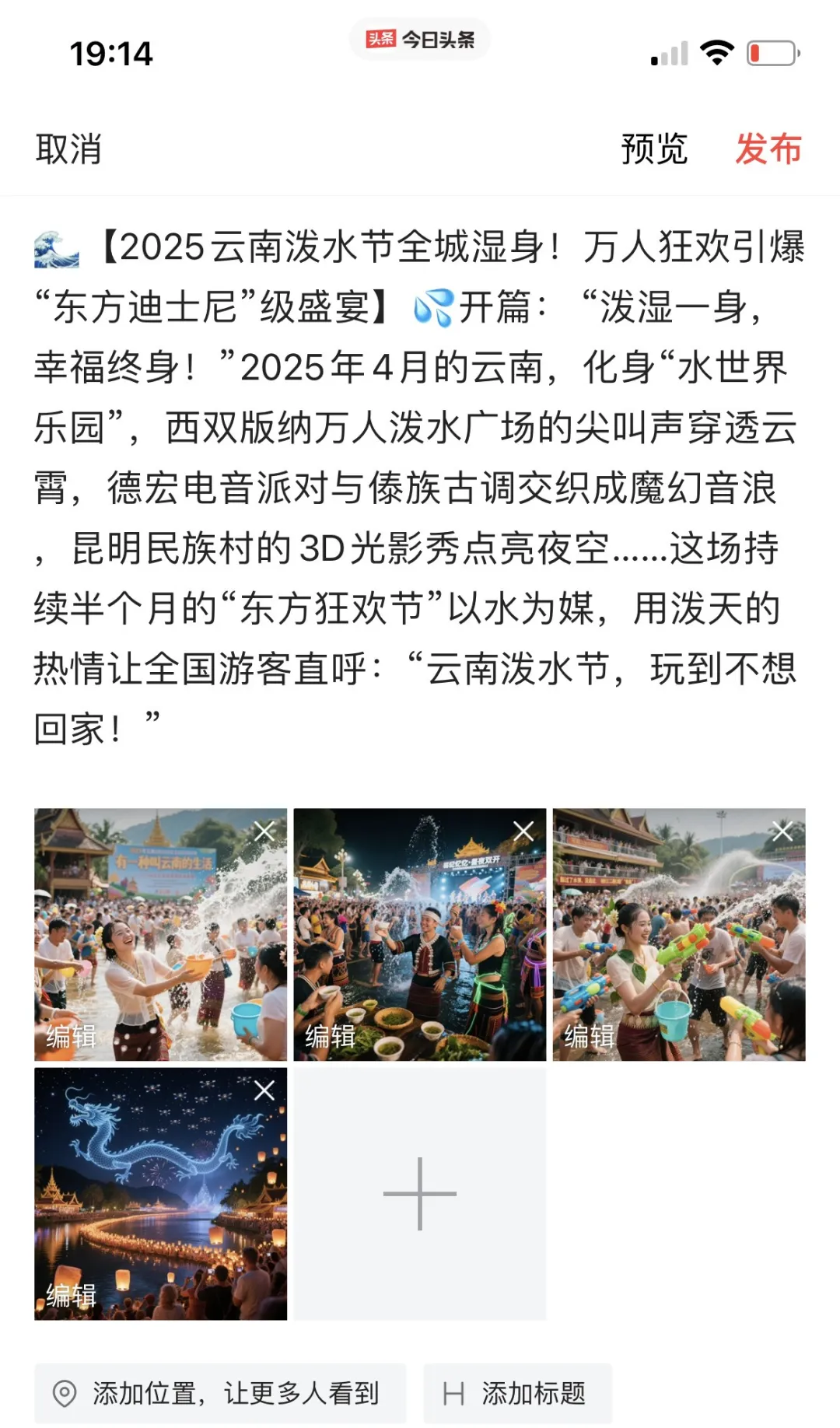Screen dimensions: 840x1428
Task: Tap 添加位置 to add a location
Action: click(x=220, y=1393)
